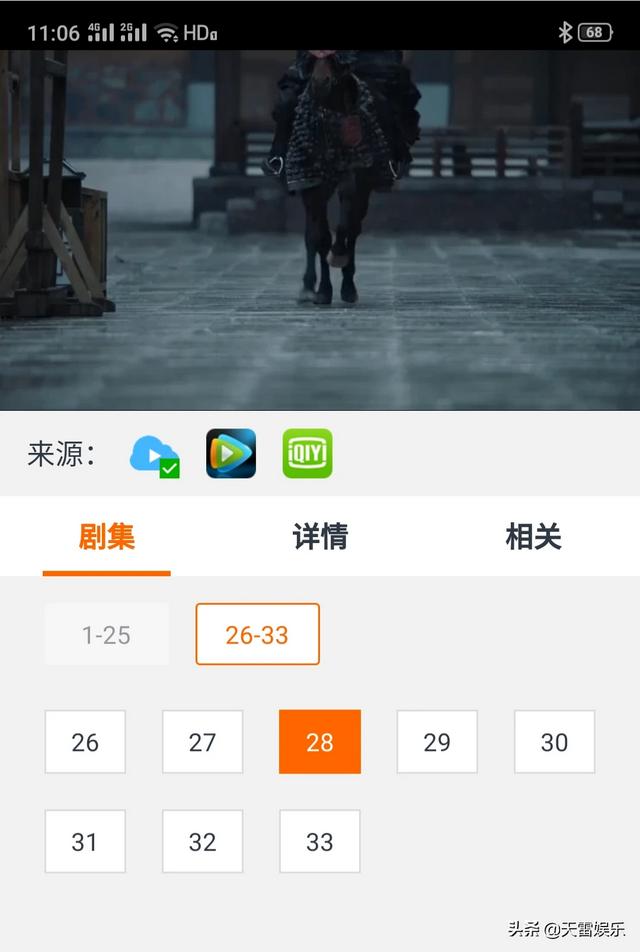
Task: Tap the video player area
Action: click(320, 230)
